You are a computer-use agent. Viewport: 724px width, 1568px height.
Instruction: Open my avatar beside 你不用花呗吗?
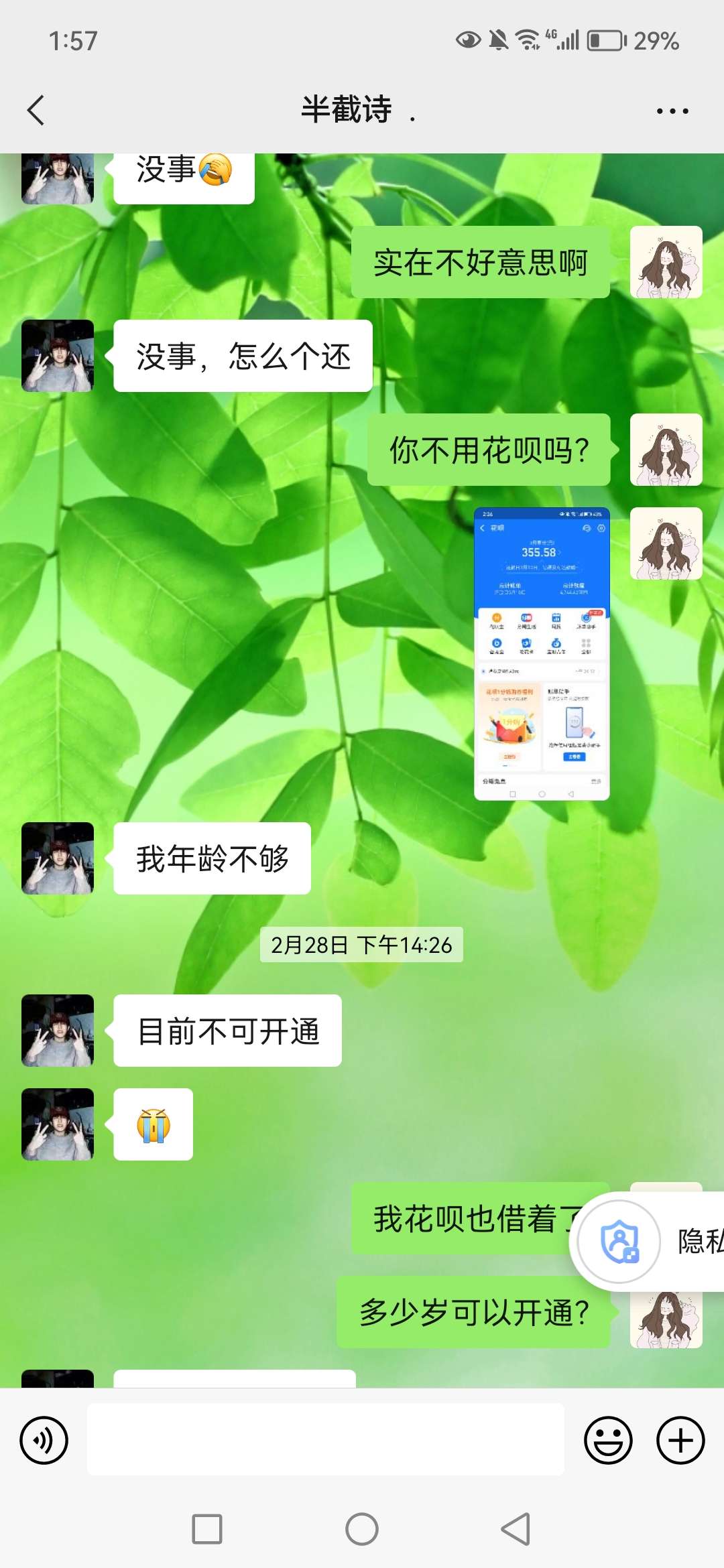click(x=666, y=450)
